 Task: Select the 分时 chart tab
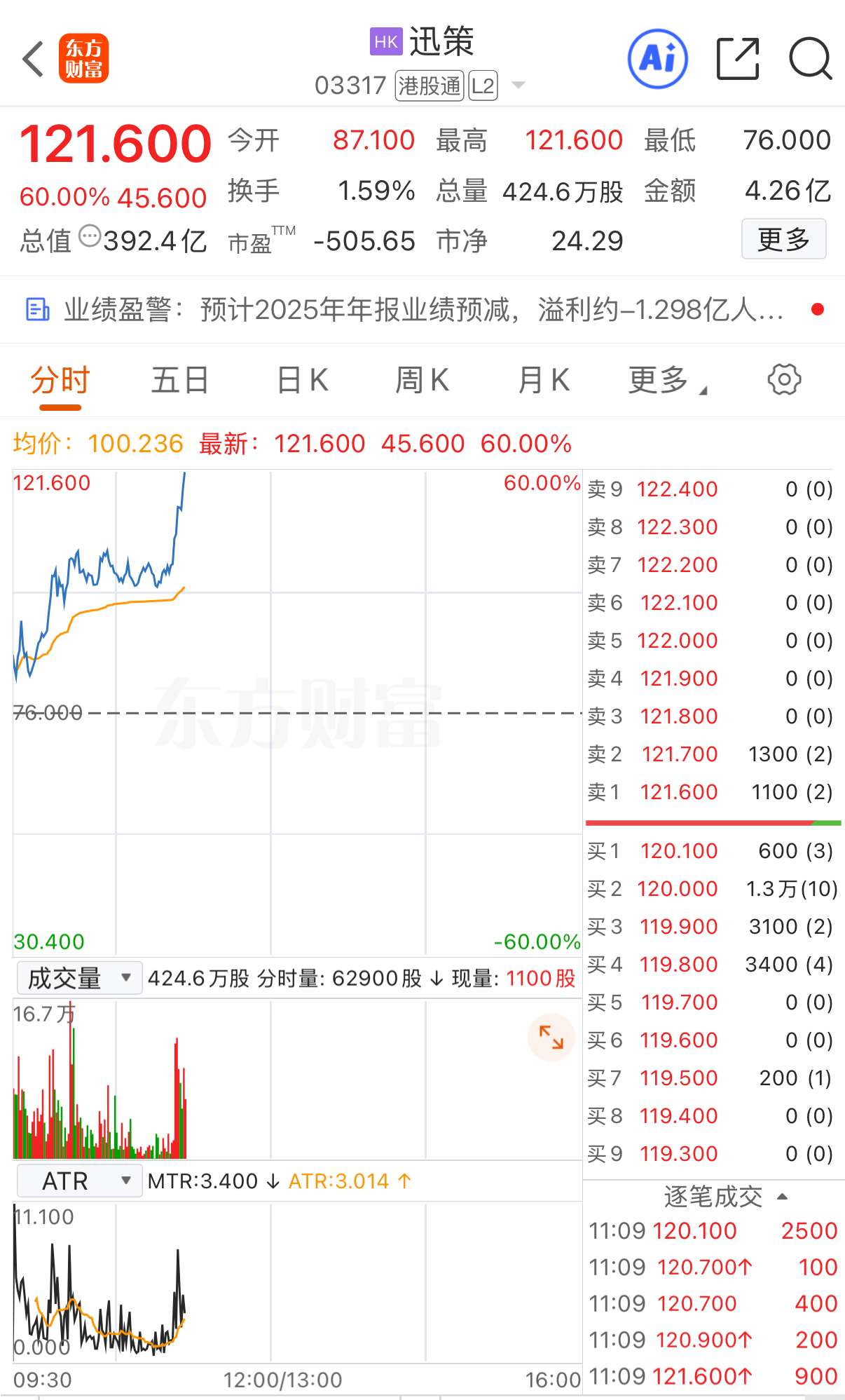[60, 381]
